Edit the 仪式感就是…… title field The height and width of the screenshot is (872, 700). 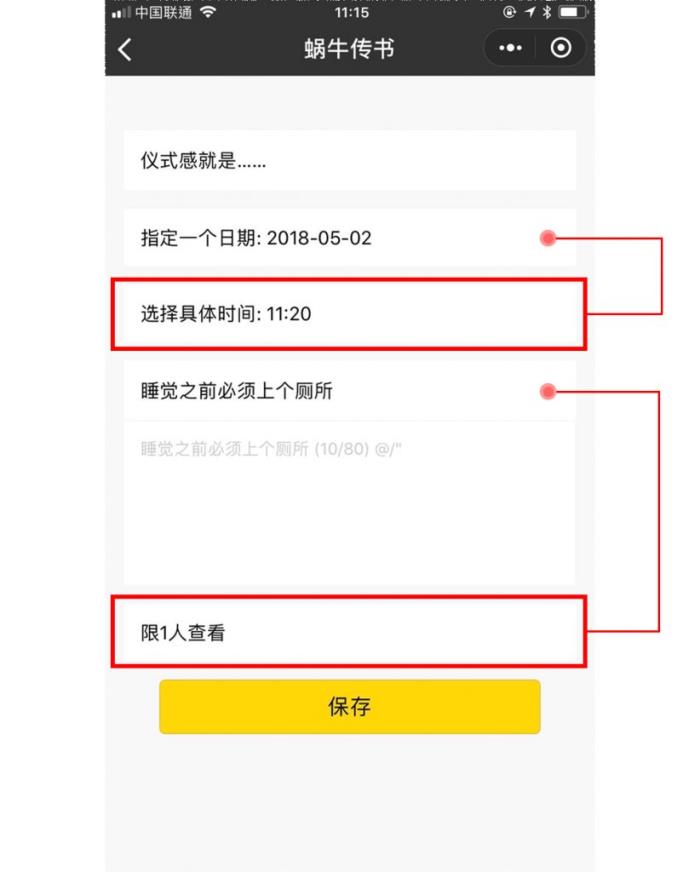[348, 161]
